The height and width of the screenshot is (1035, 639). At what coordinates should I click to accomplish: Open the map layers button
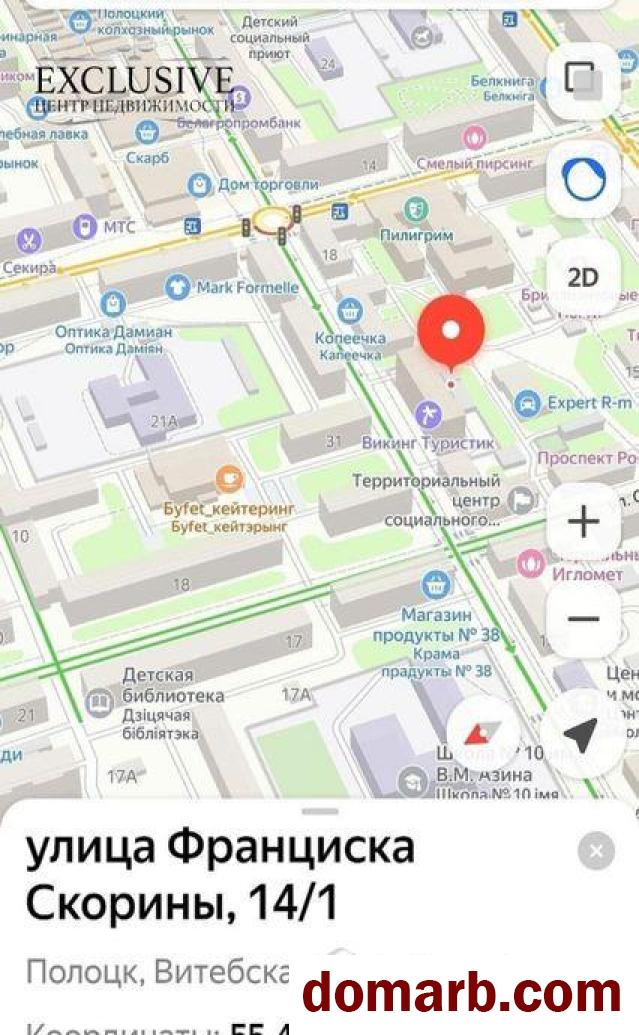coord(582,81)
